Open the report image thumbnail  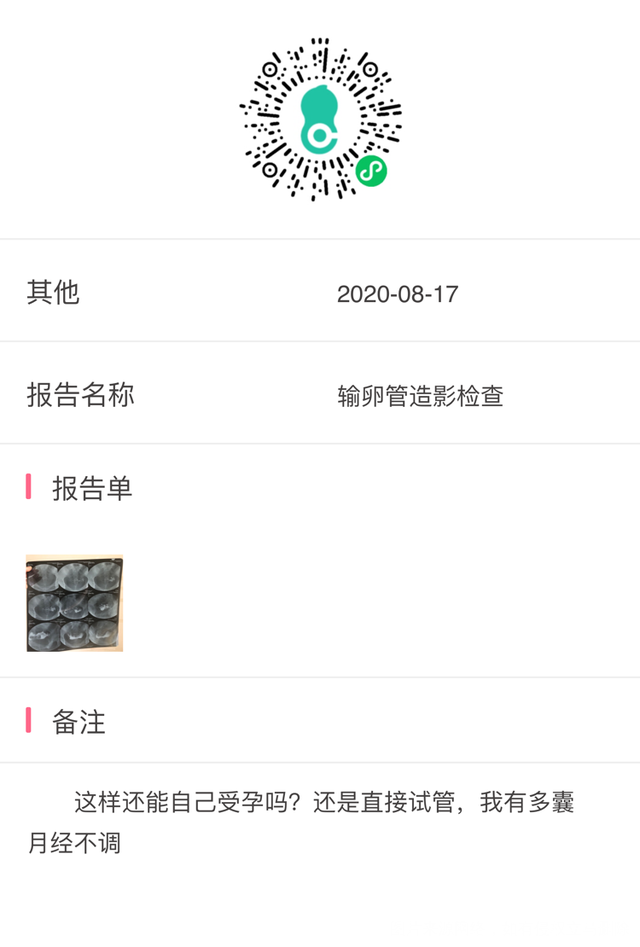tap(75, 603)
